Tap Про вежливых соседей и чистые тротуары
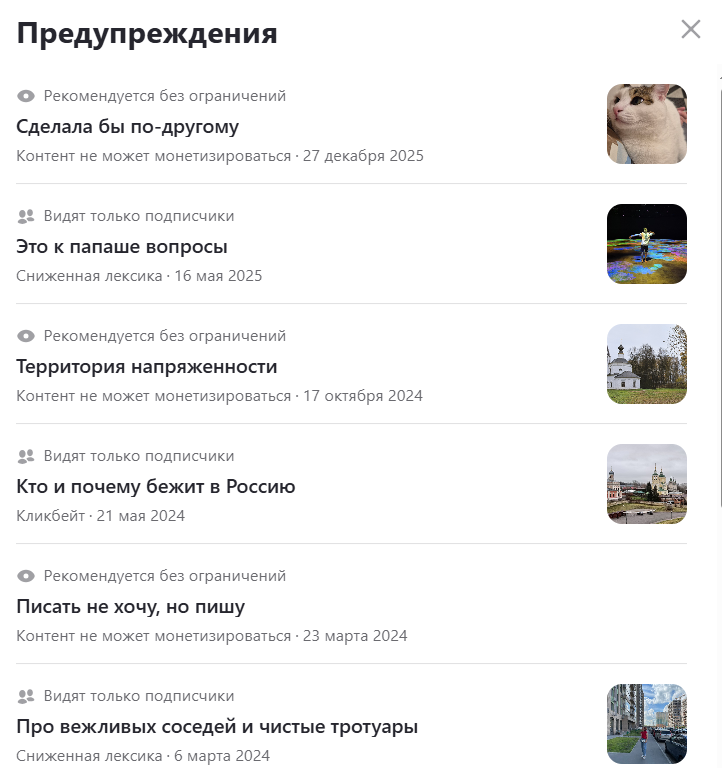Viewport: 722px width, 768px height. (x=217, y=727)
